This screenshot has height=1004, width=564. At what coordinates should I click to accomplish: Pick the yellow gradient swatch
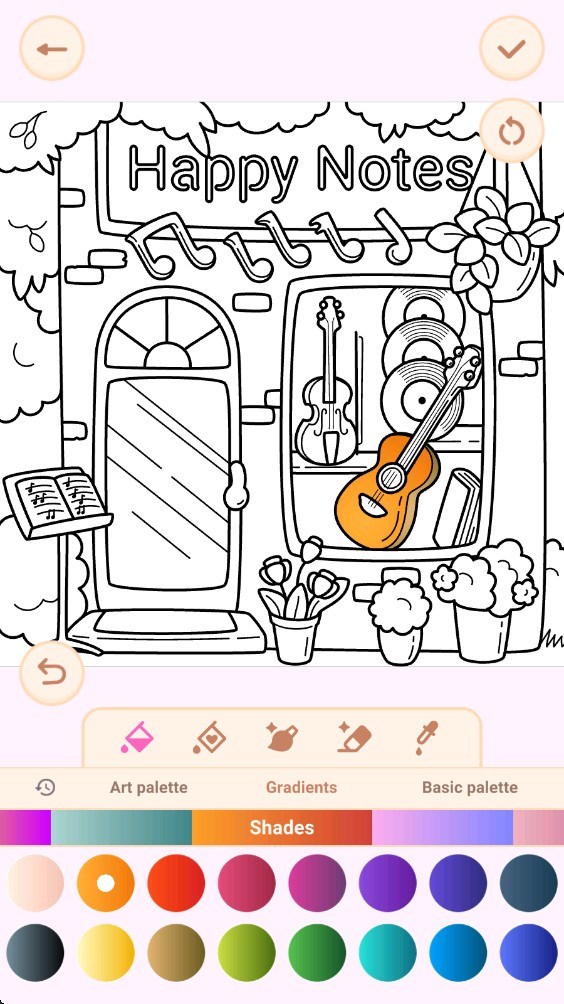(106, 953)
